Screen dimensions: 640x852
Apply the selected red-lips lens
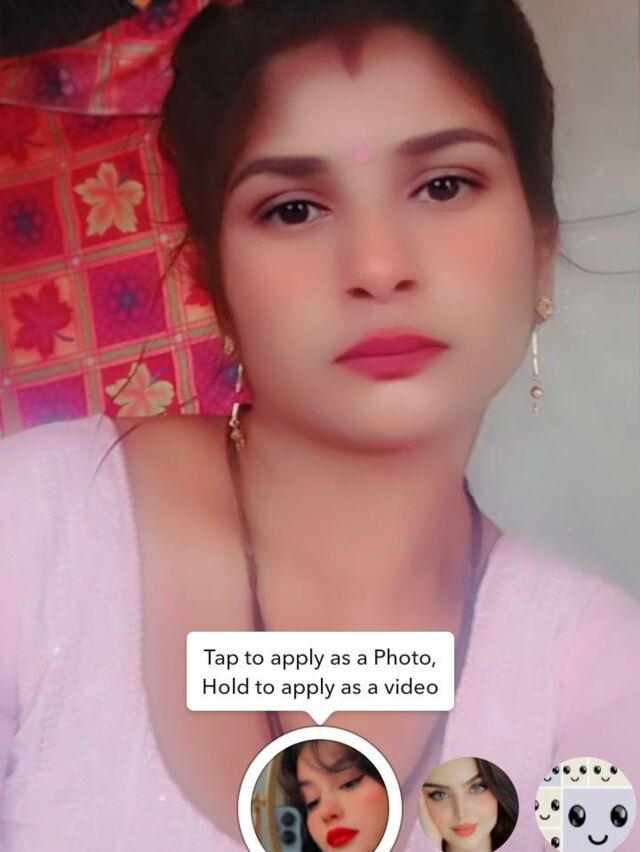[320, 795]
